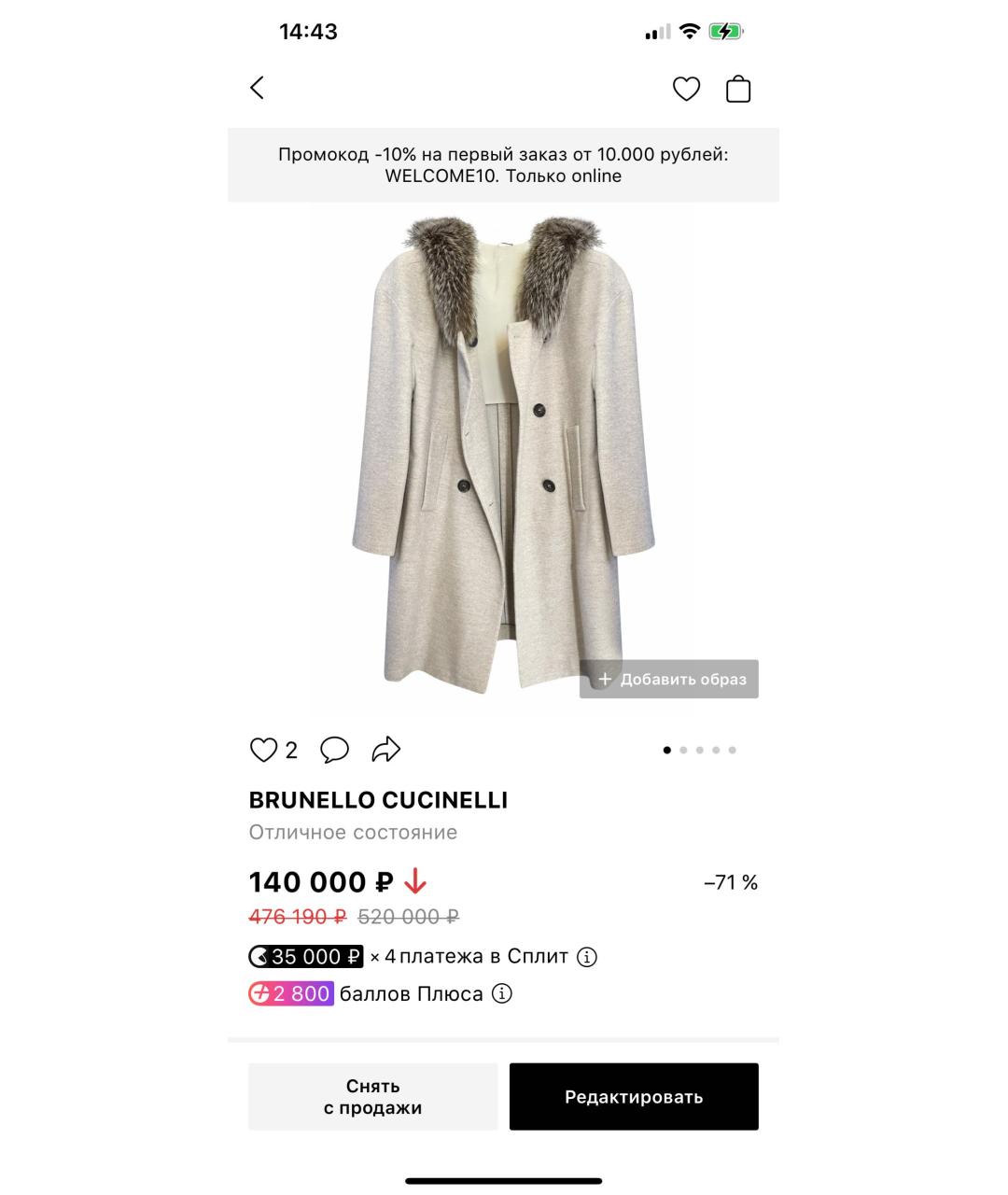
Task: Open the BRUNELLO CUCINELLI brand page
Action: (378, 800)
